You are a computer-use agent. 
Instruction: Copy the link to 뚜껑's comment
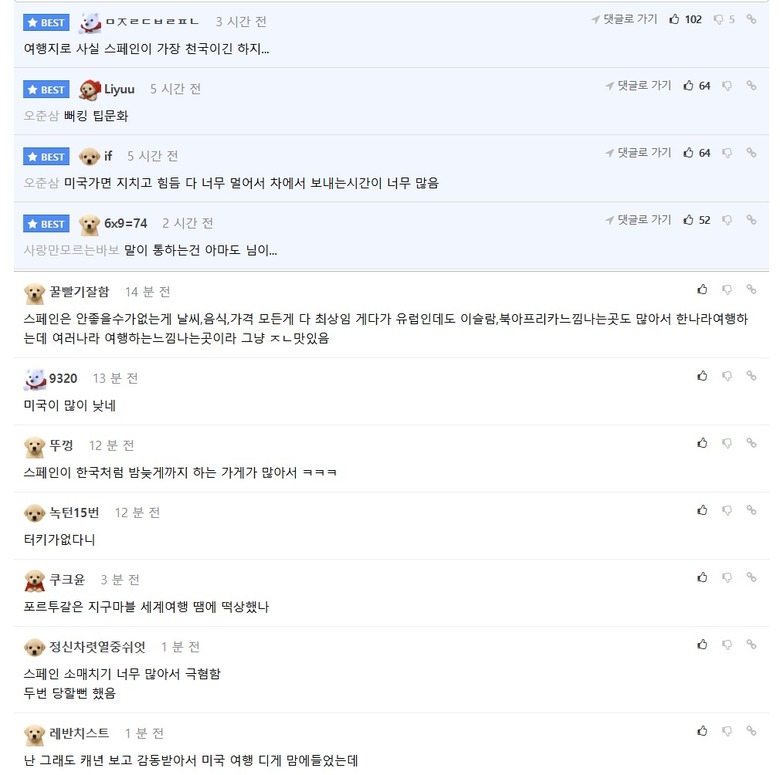pos(751,443)
